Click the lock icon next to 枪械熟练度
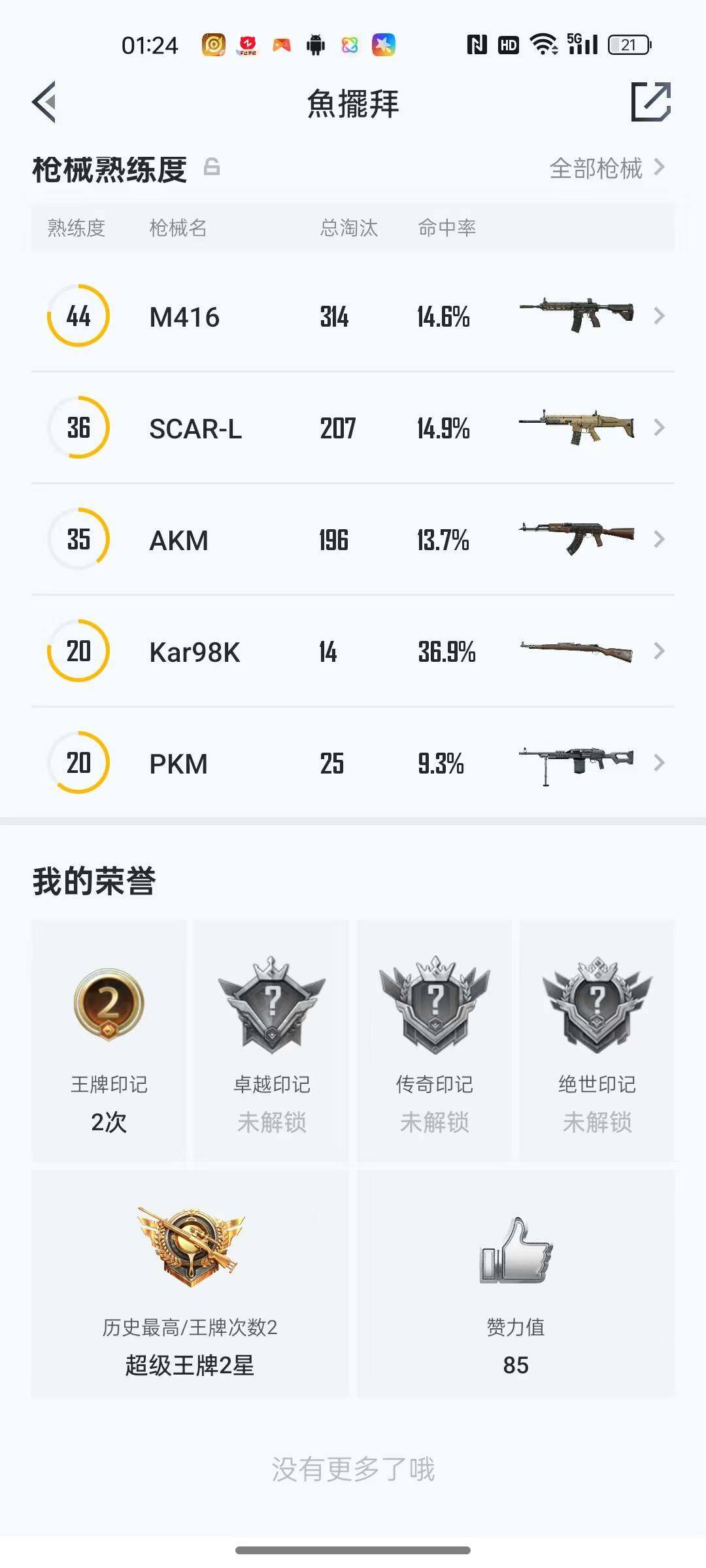The width and height of the screenshot is (706, 1568). 211,169
